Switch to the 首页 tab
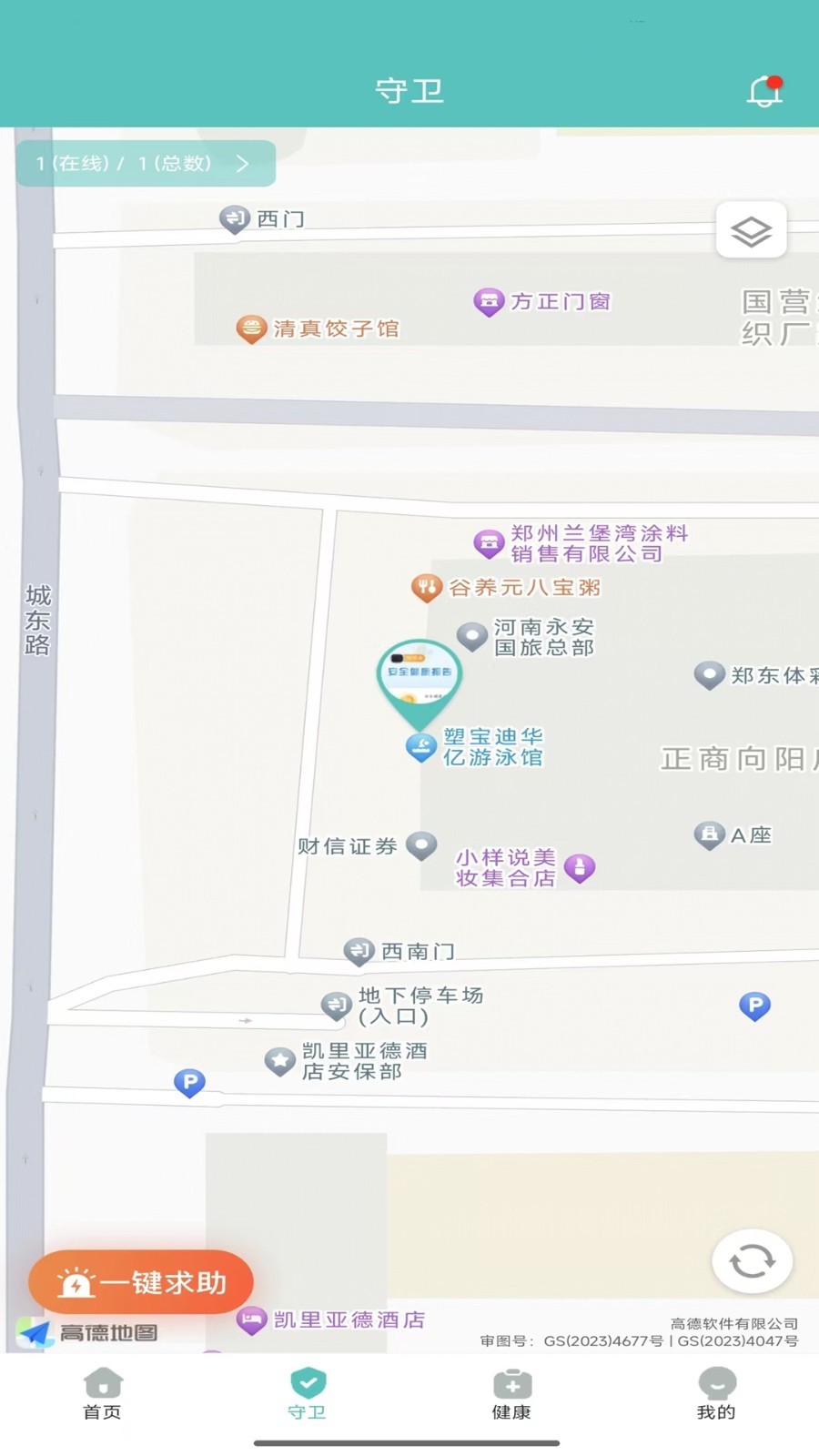The width and height of the screenshot is (819, 1456). point(102,1394)
